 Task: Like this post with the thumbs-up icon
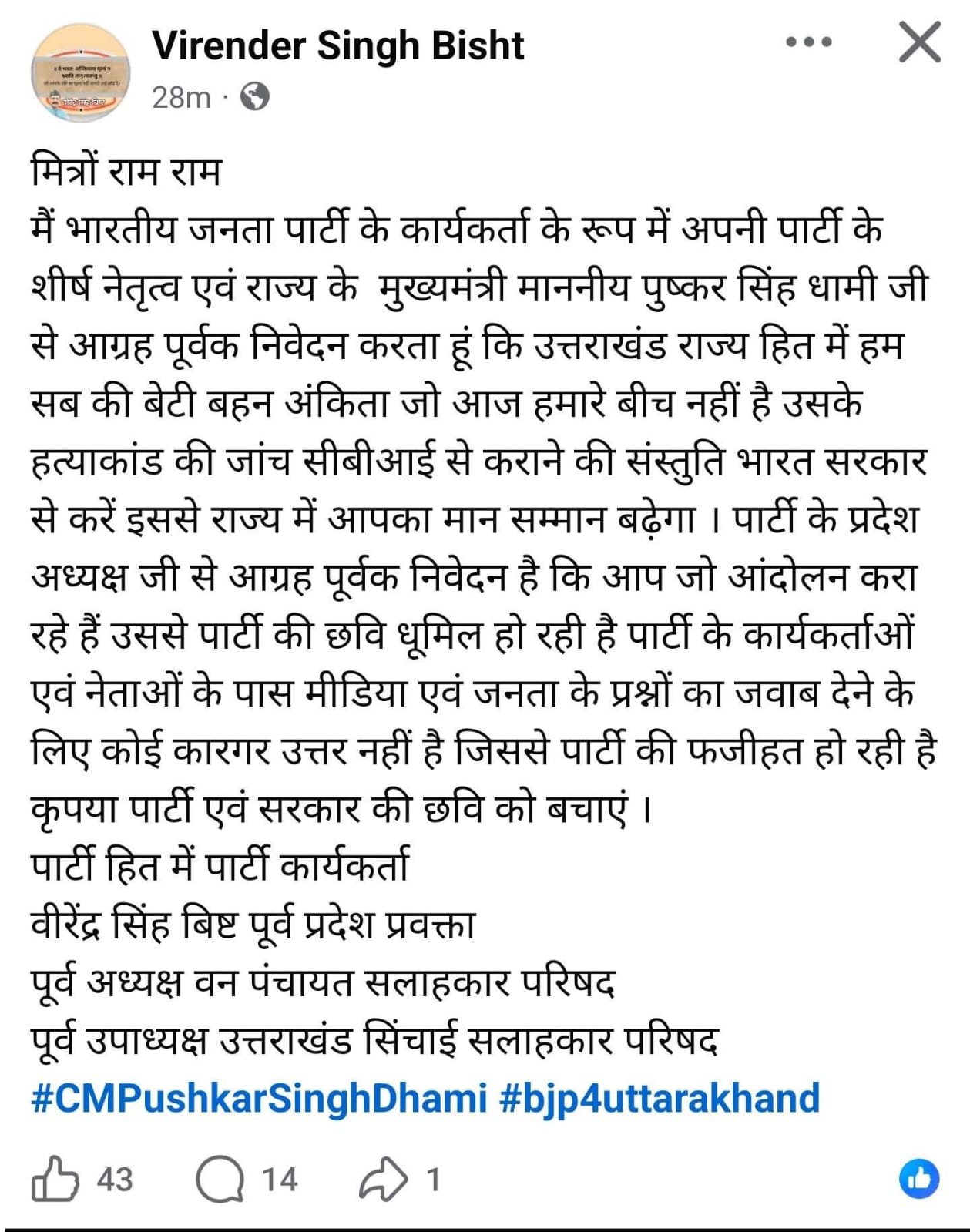pos(55,1179)
